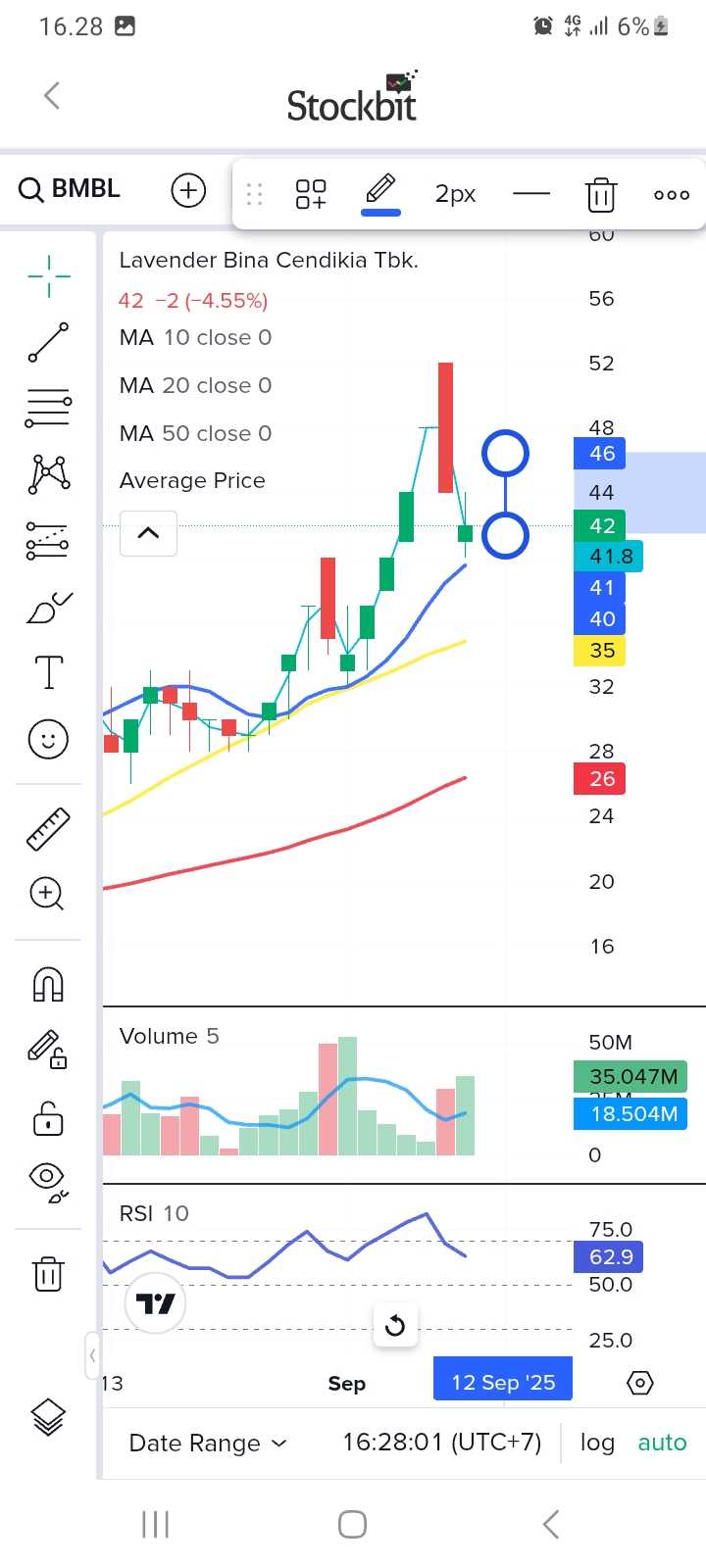Tap the pencil color tool in floating toolbar
Screen dimensions: 706x1568
pos(380,192)
